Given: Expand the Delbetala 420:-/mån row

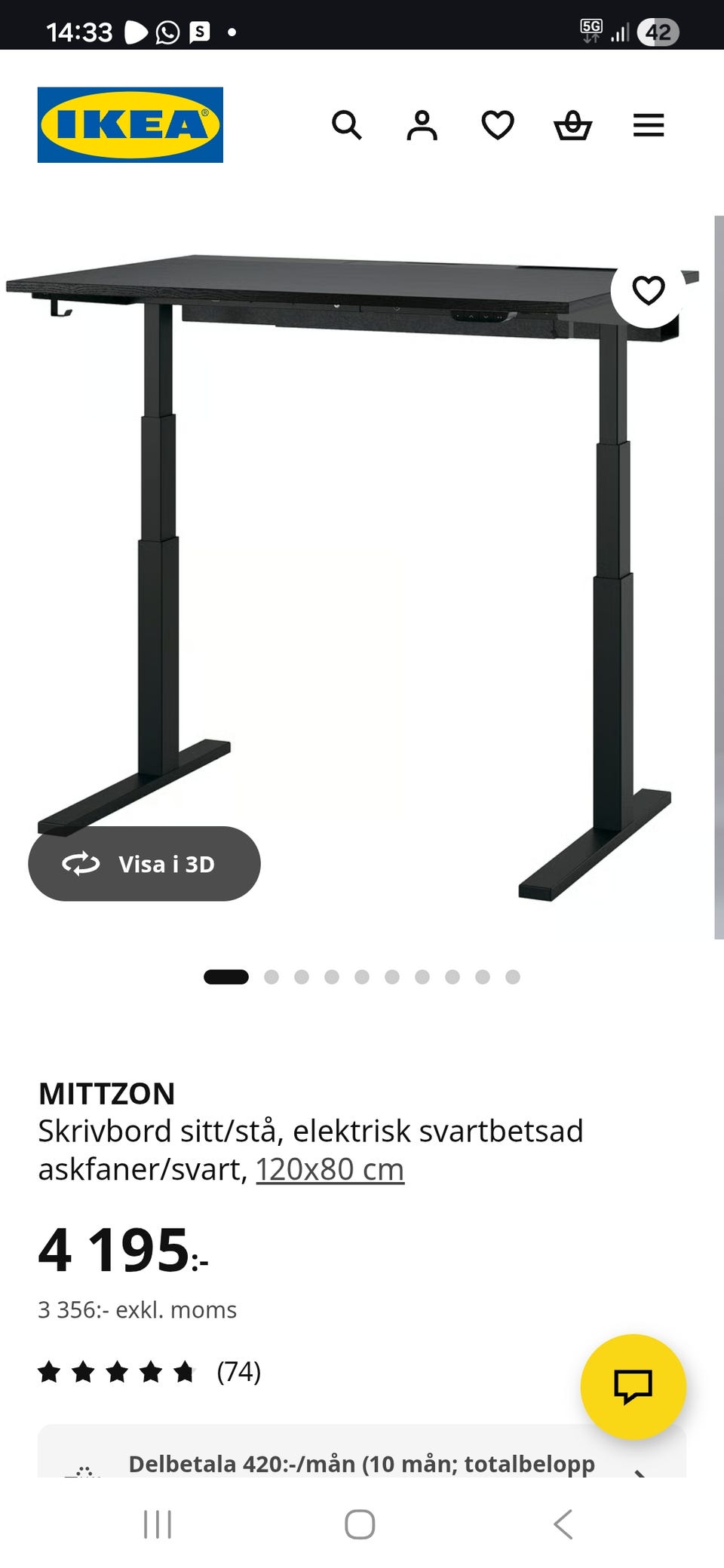Looking at the screenshot, I should (362, 1452).
